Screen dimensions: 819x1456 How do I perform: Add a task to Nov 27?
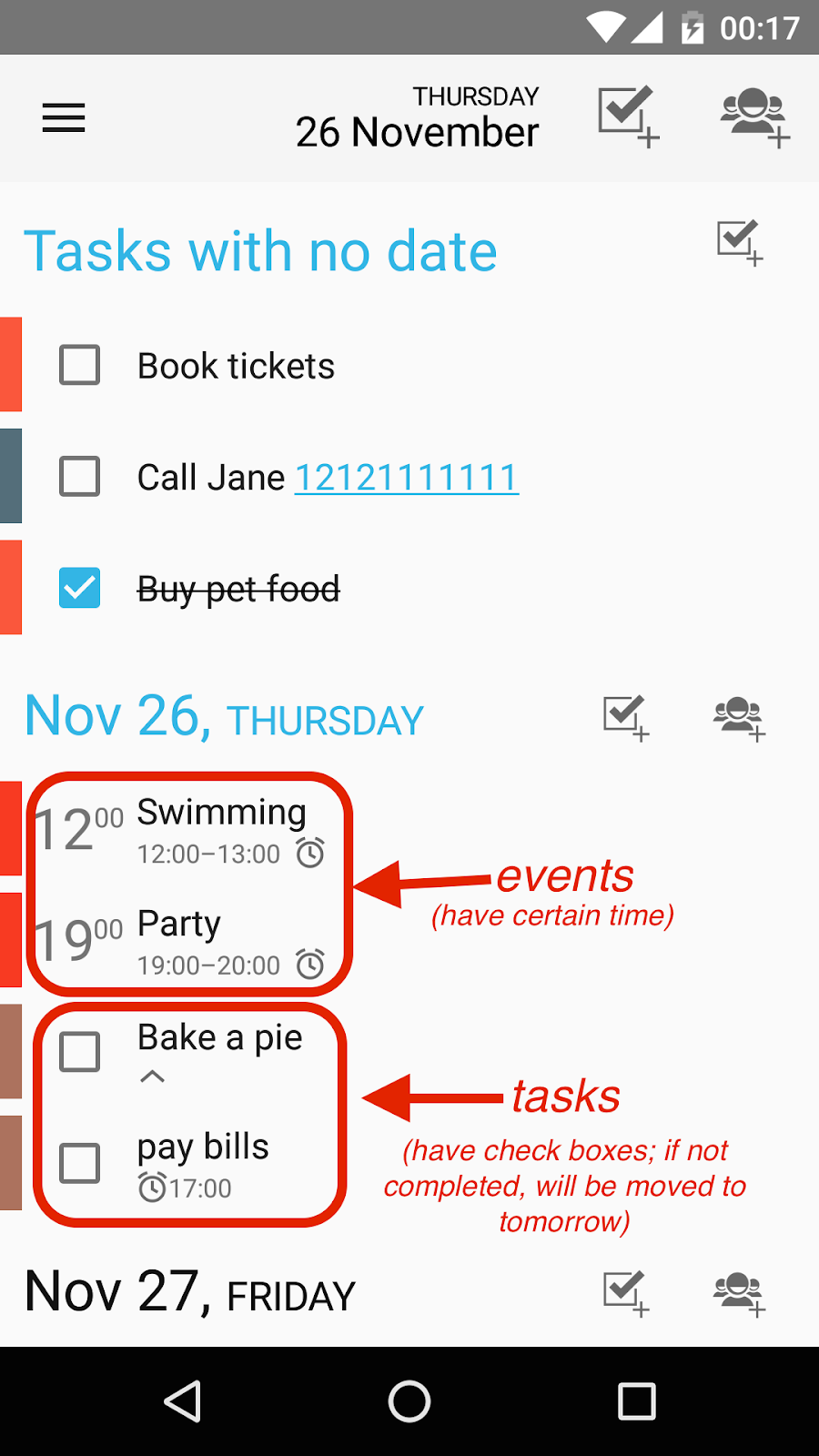[626, 1293]
